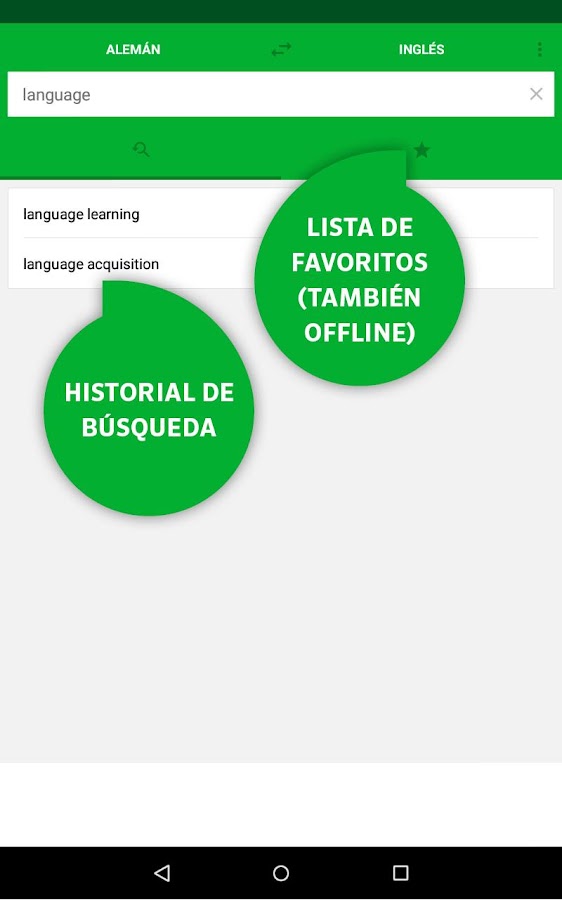Open the language learning entry
Image resolution: width=562 pixels, height=900 pixels.
[281, 214]
